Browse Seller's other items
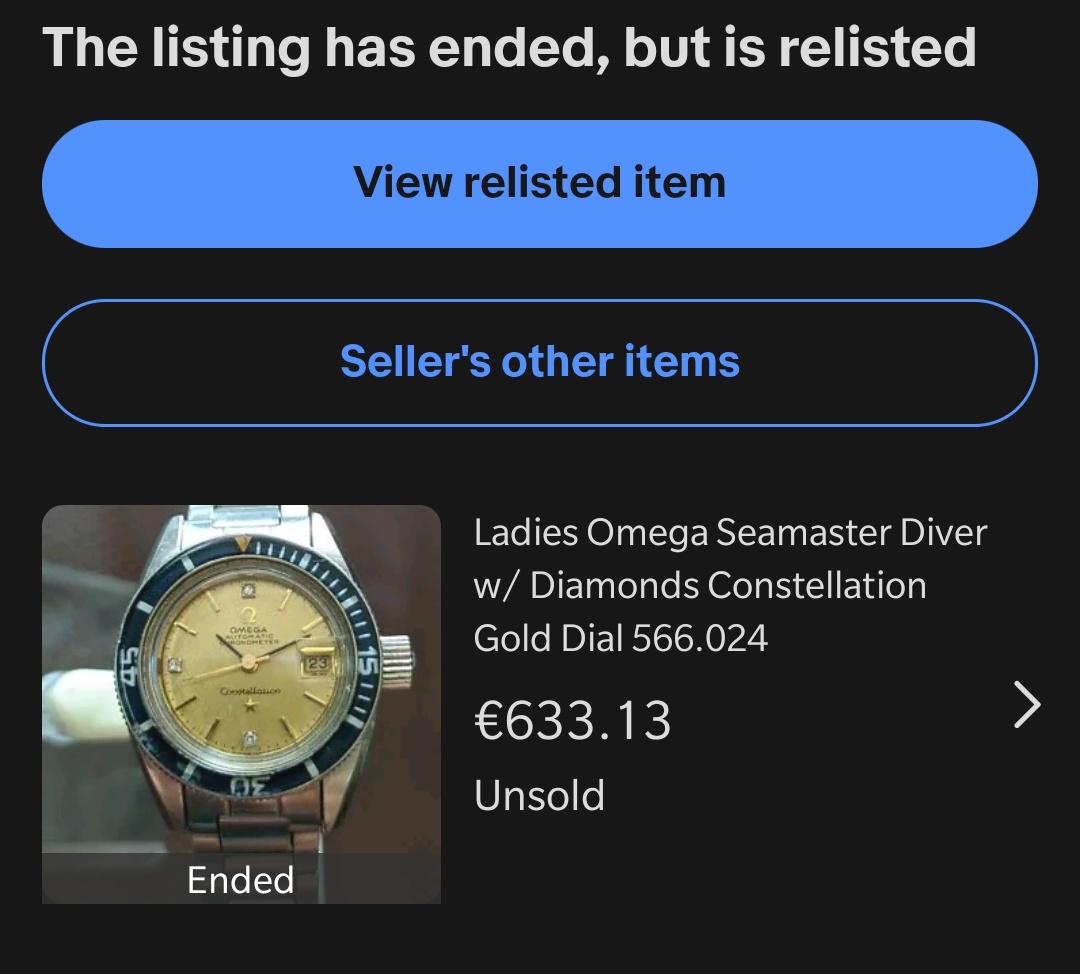 (x=539, y=362)
